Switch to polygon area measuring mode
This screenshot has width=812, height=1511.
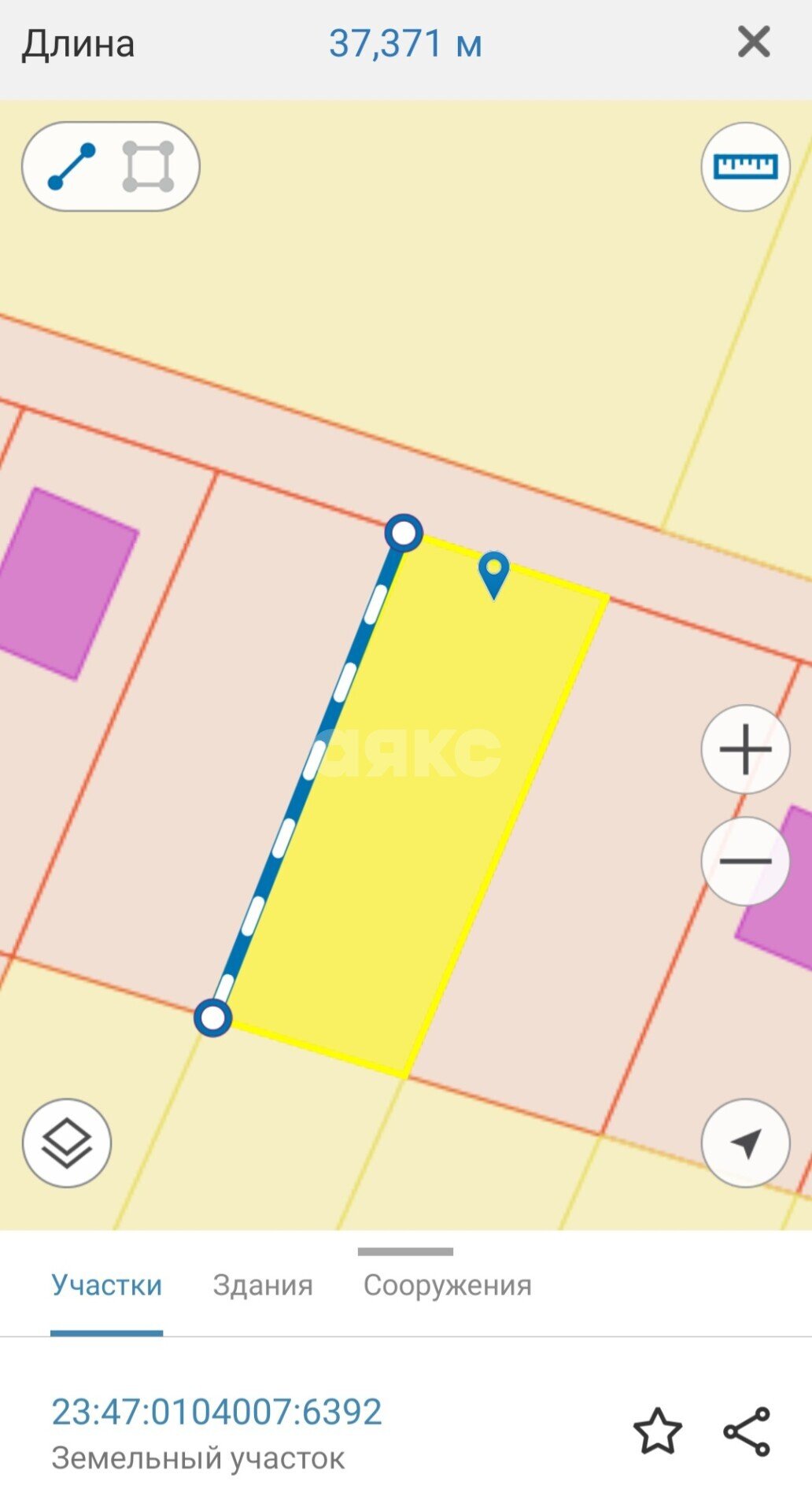coord(148,167)
